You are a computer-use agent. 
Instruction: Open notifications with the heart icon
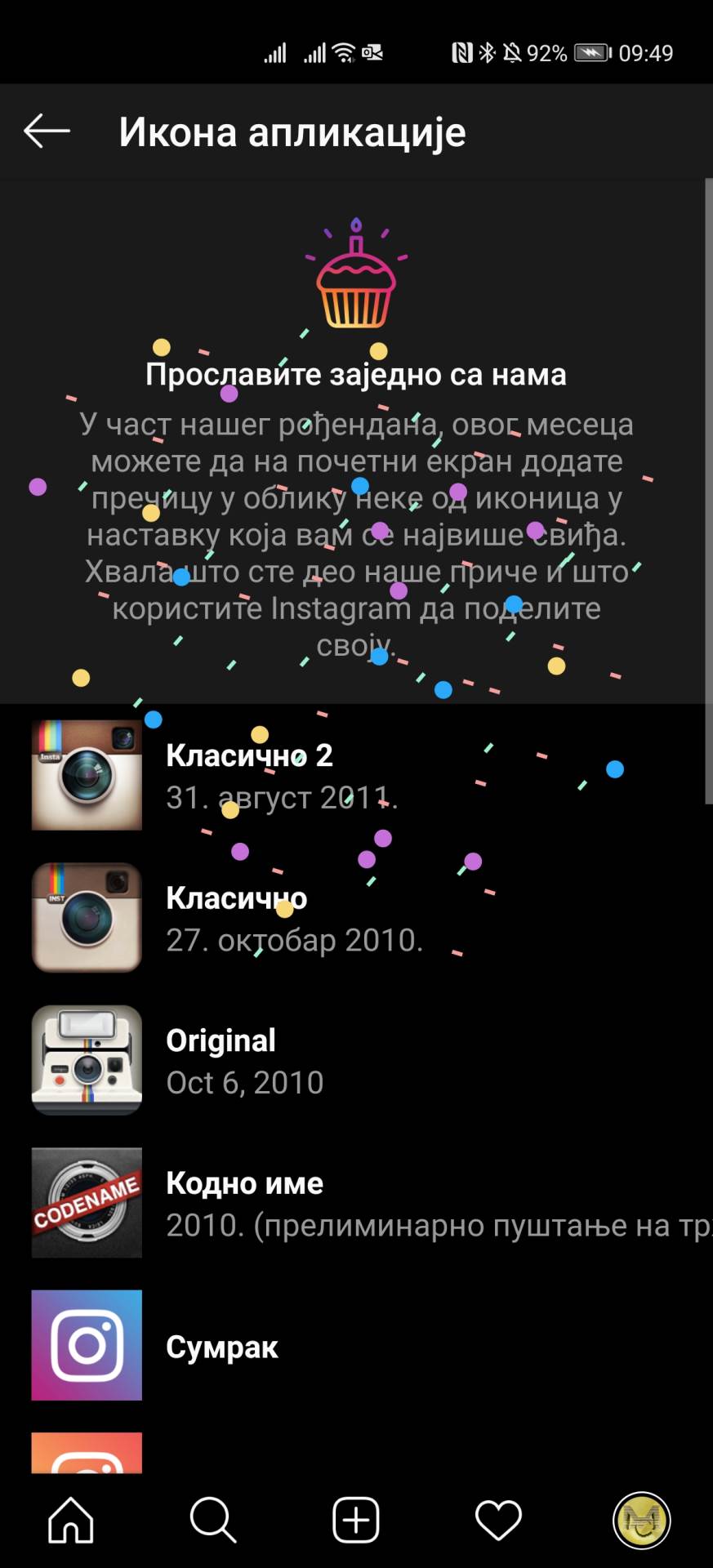click(x=498, y=1519)
